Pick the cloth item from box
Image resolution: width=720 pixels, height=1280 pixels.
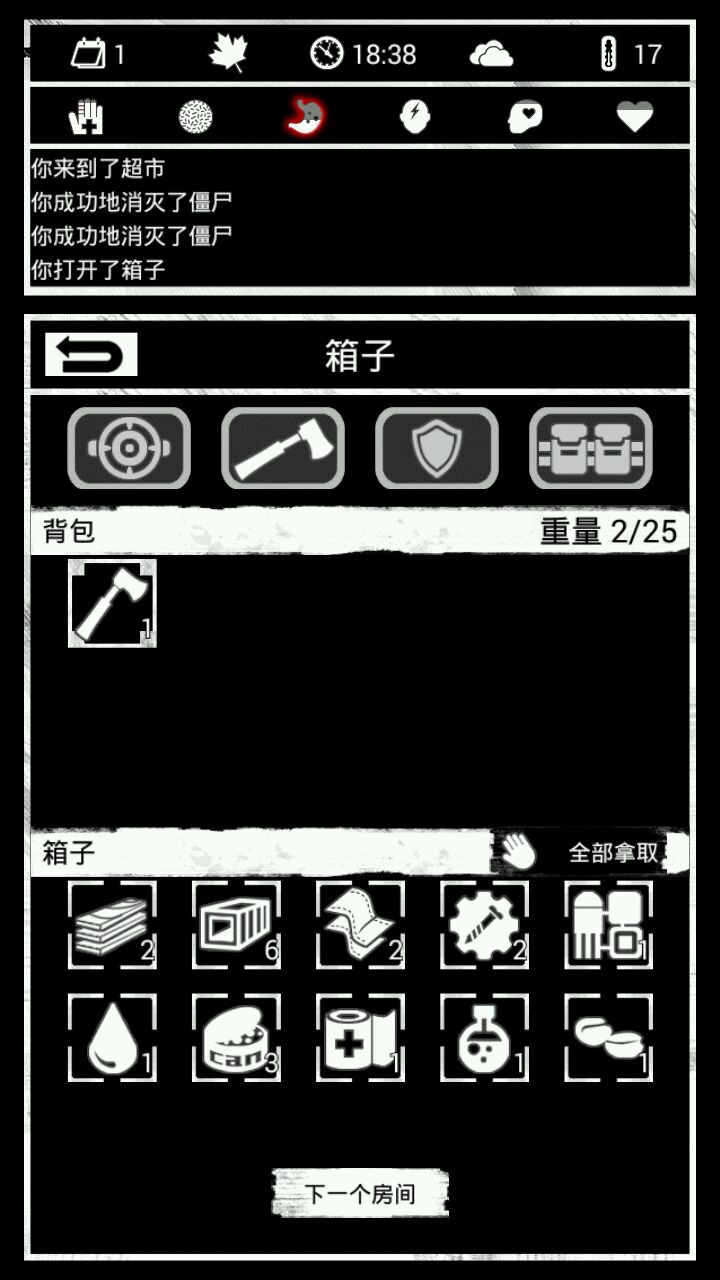[360, 925]
